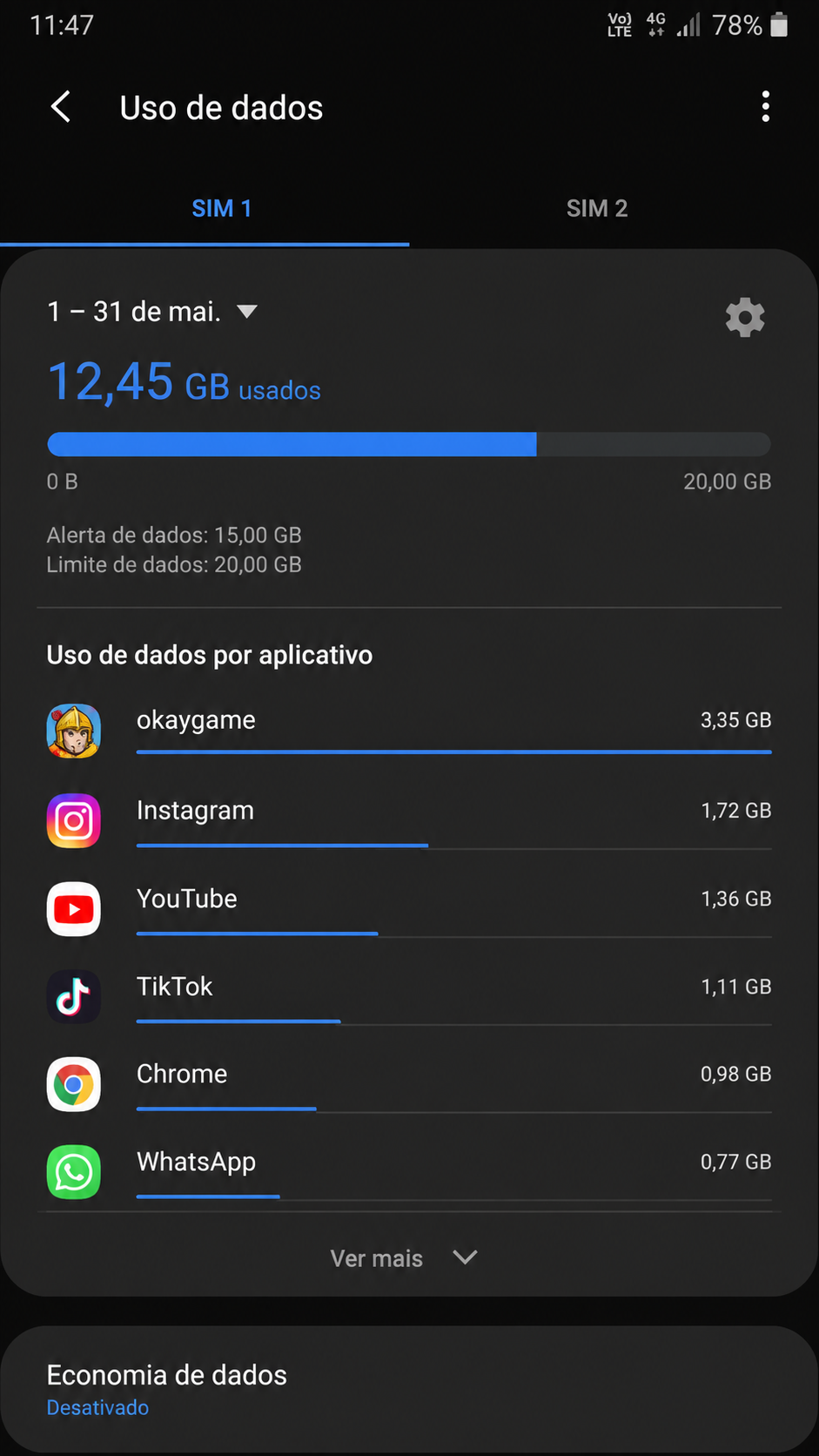Tap the WhatsApp data usage row
The height and width of the screenshot is (1456, 819).
(x=409, y=1171)
